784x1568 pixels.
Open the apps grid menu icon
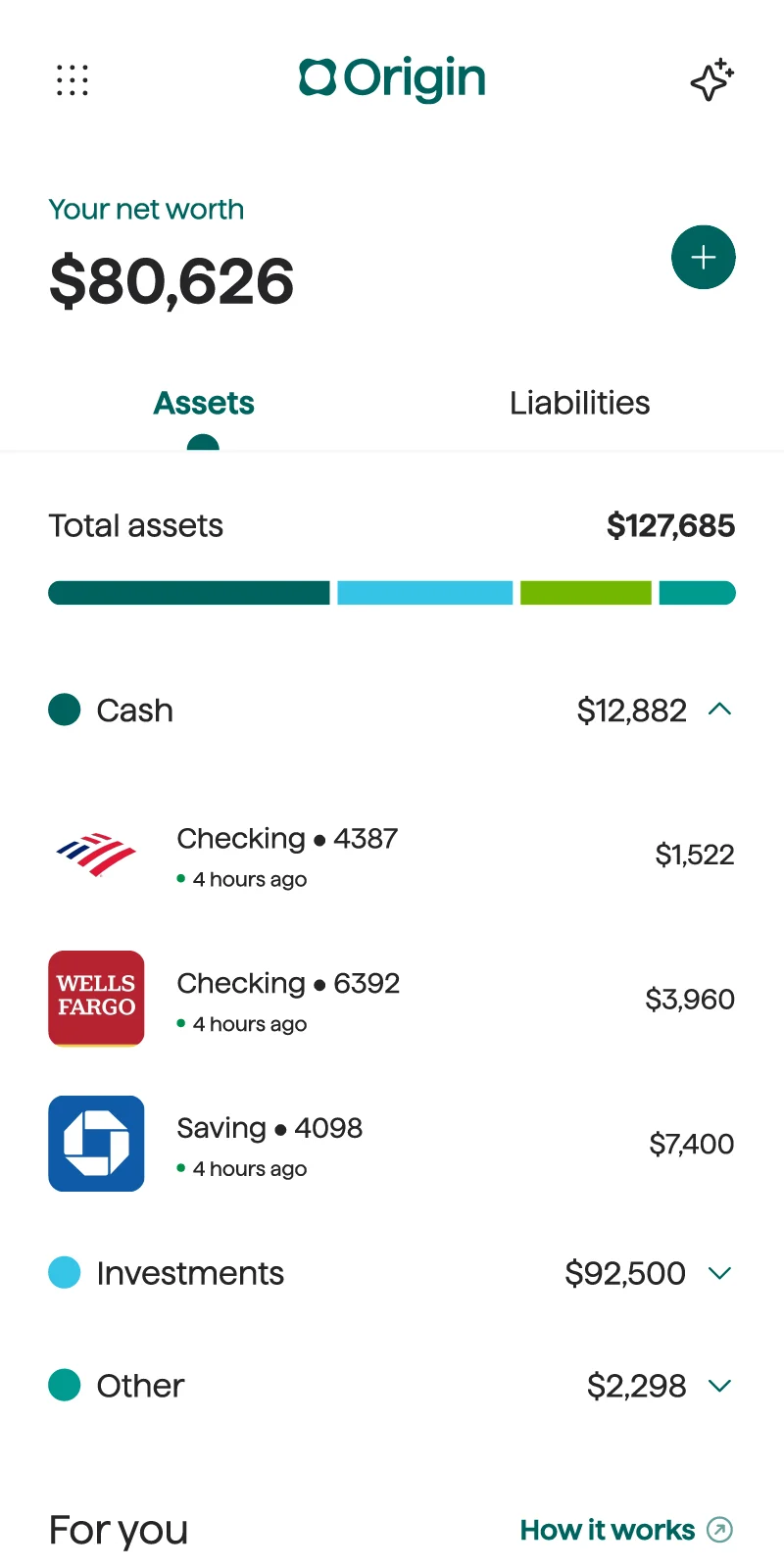72,80
